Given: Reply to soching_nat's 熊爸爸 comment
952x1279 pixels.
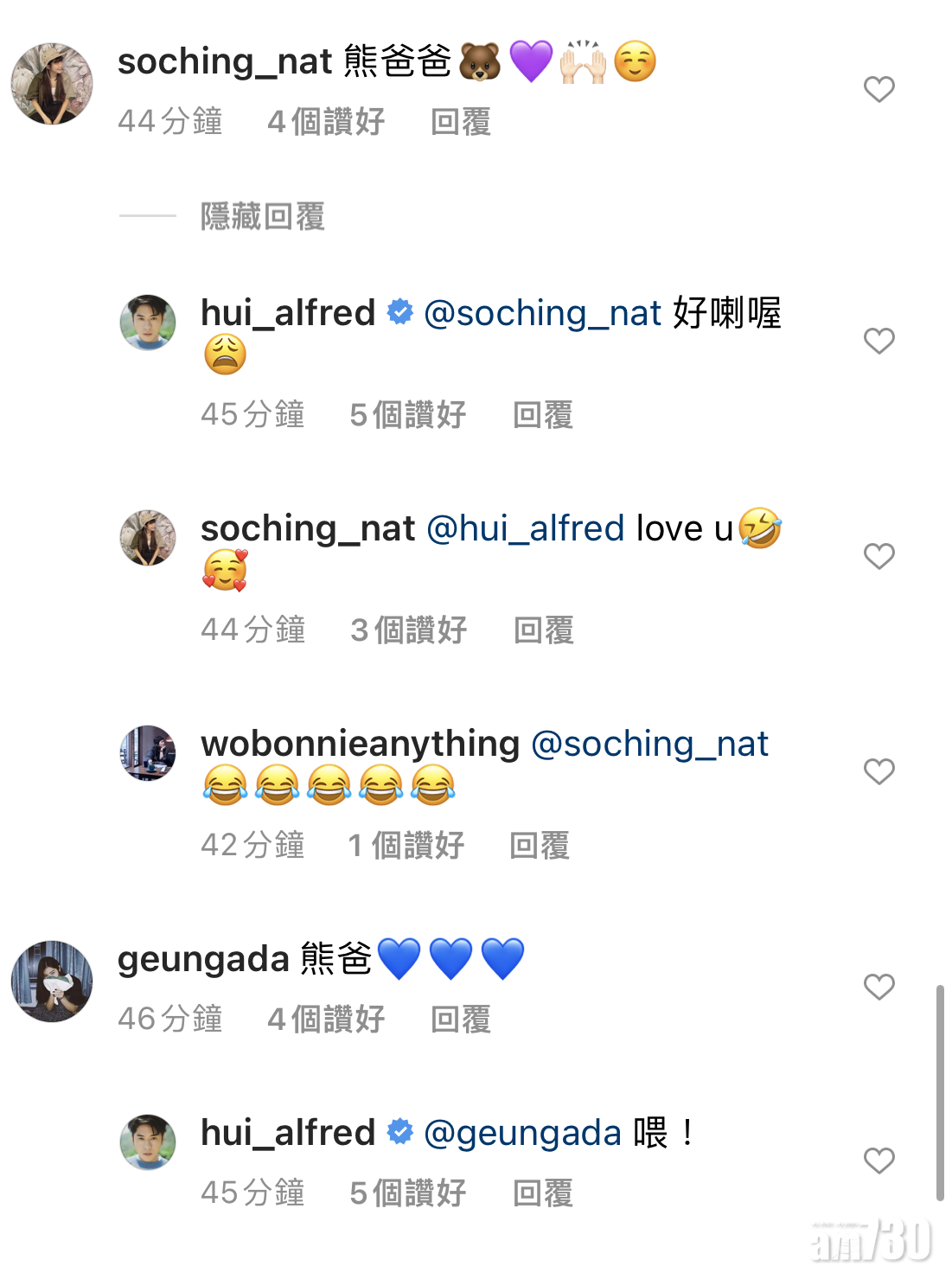Looking at the screenshot, I should click(460, 122).
